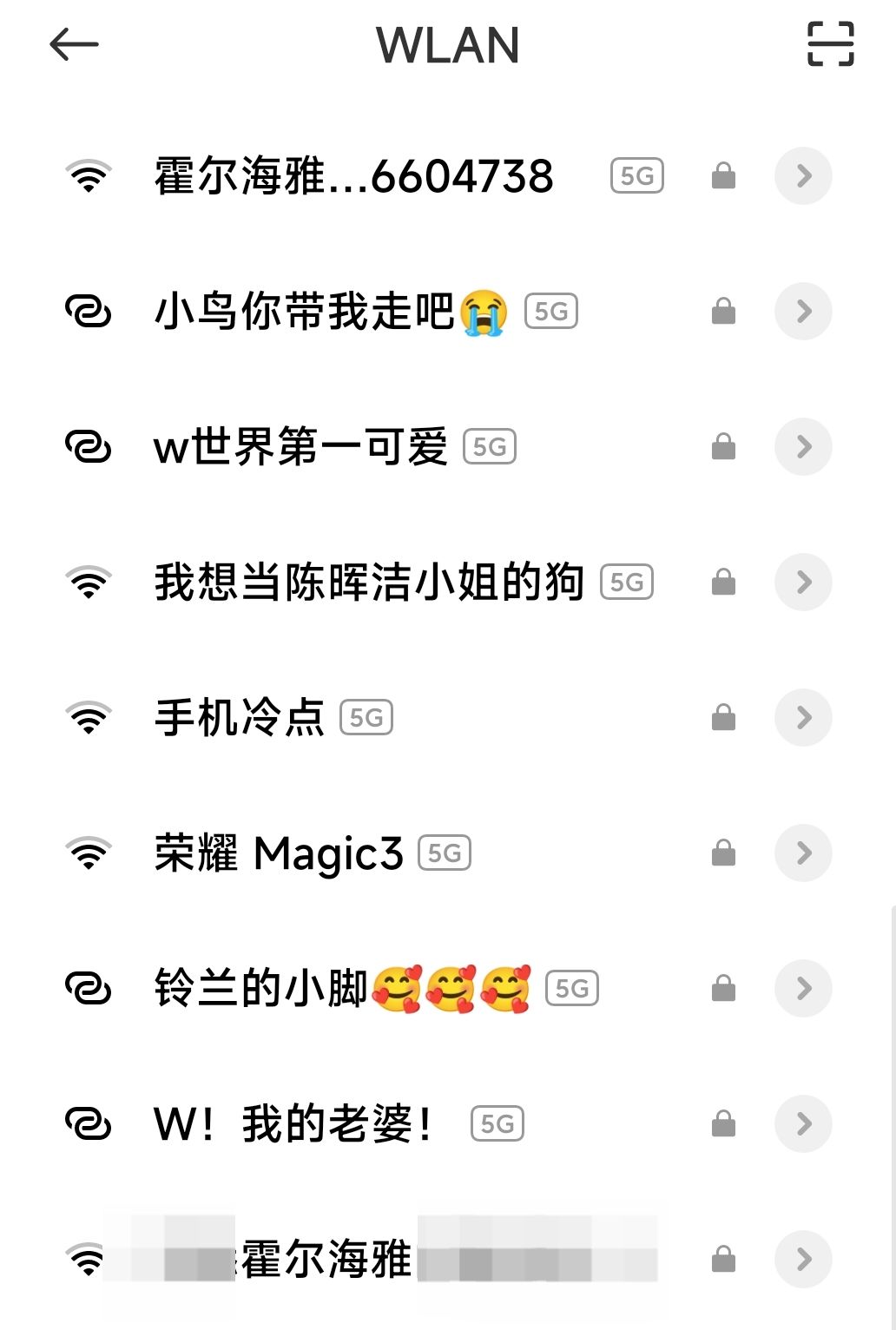
Task: Join the w世界第一可爱 network
Action: [300, 447]
